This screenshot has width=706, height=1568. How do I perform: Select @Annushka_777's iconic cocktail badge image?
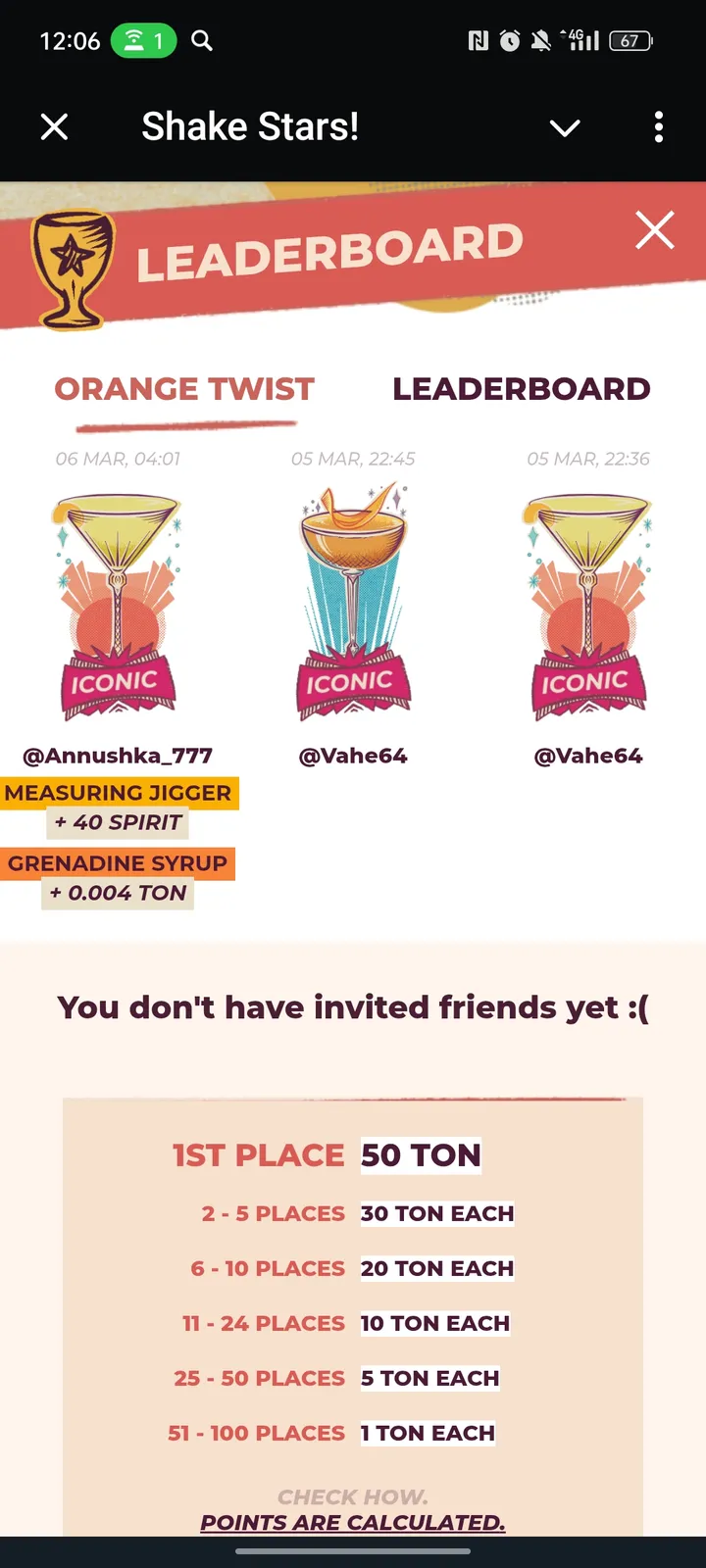[x=118, y=603]
